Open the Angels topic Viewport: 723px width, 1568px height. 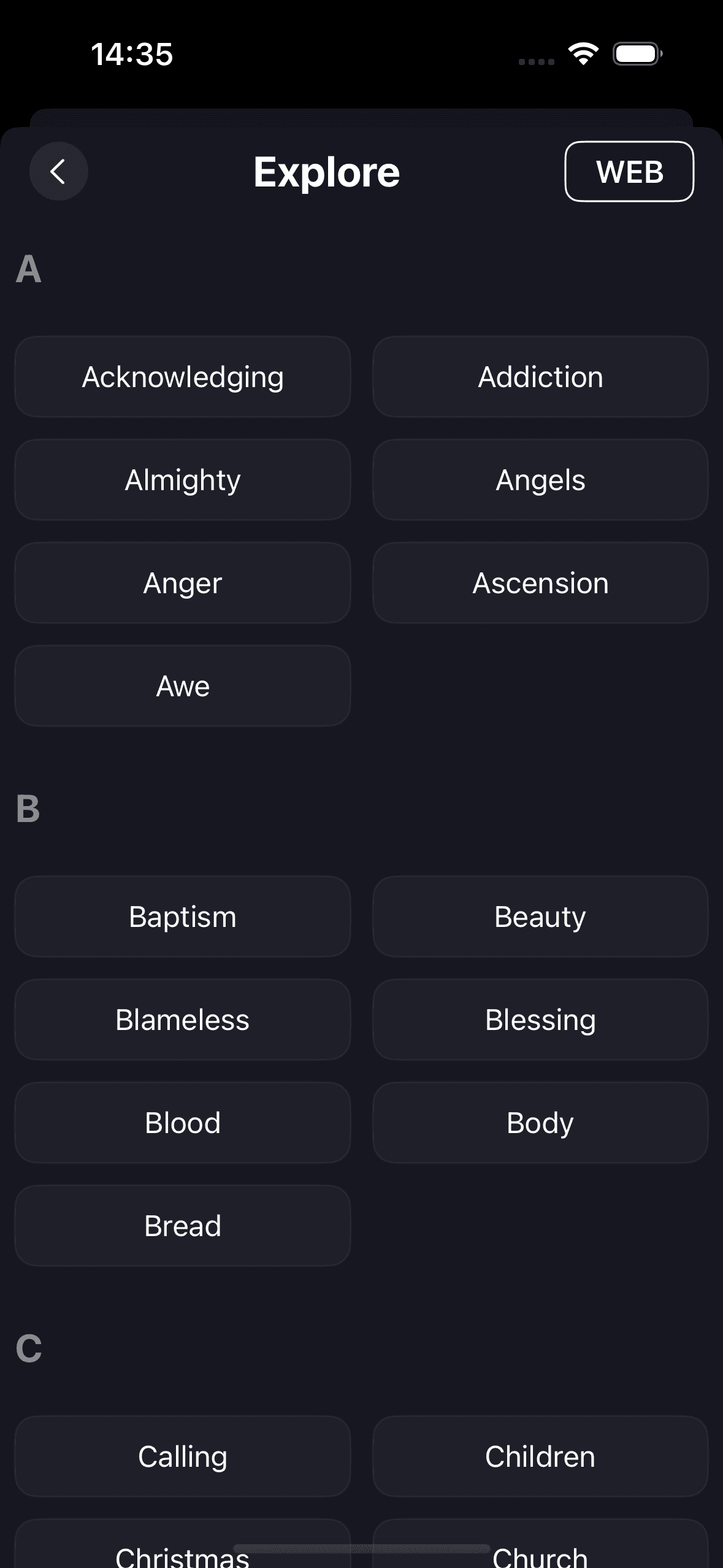(540, 480)
